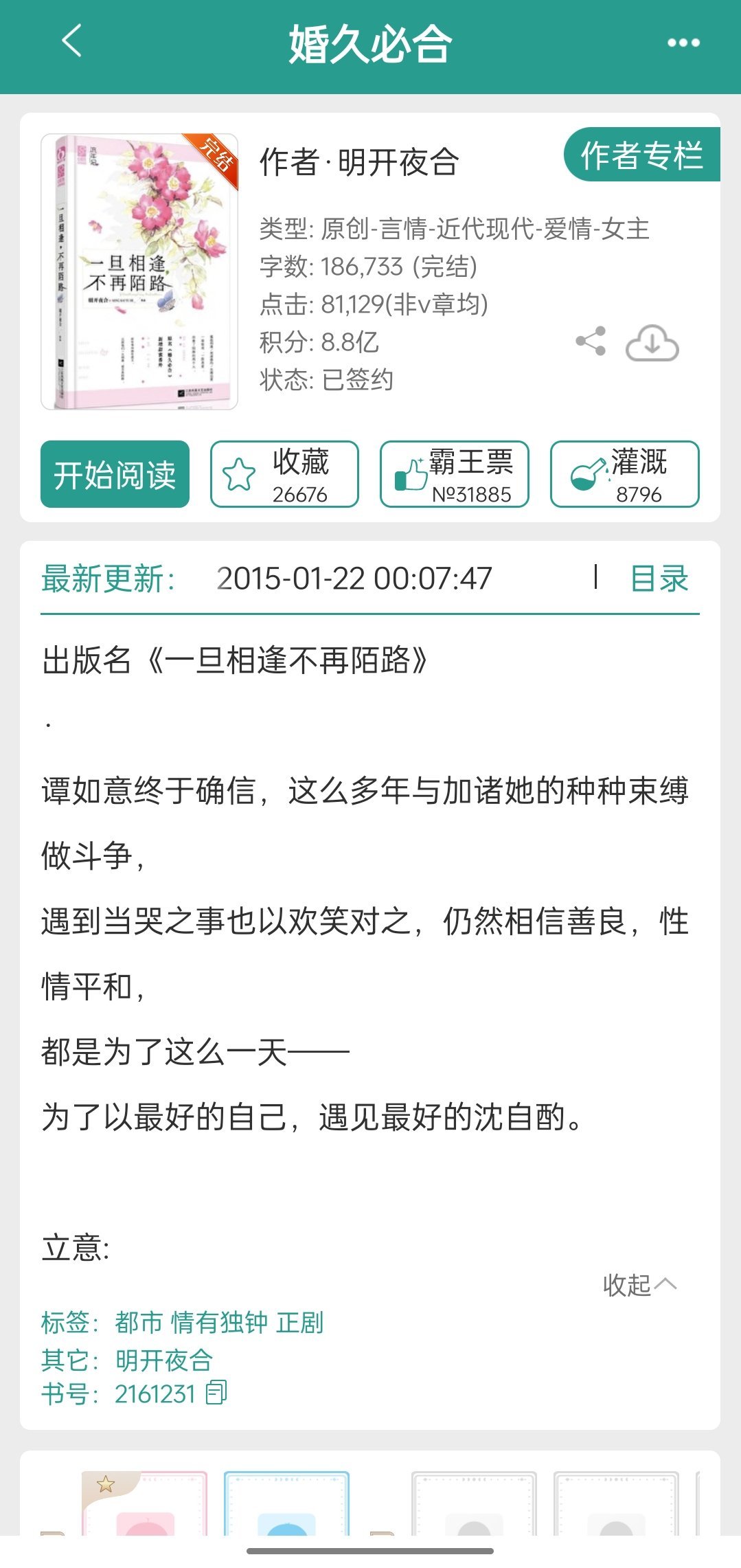This screenshot has height=1568, width=741.
Task: Send a 霸王票 to the author
Action: coord(454,475)
